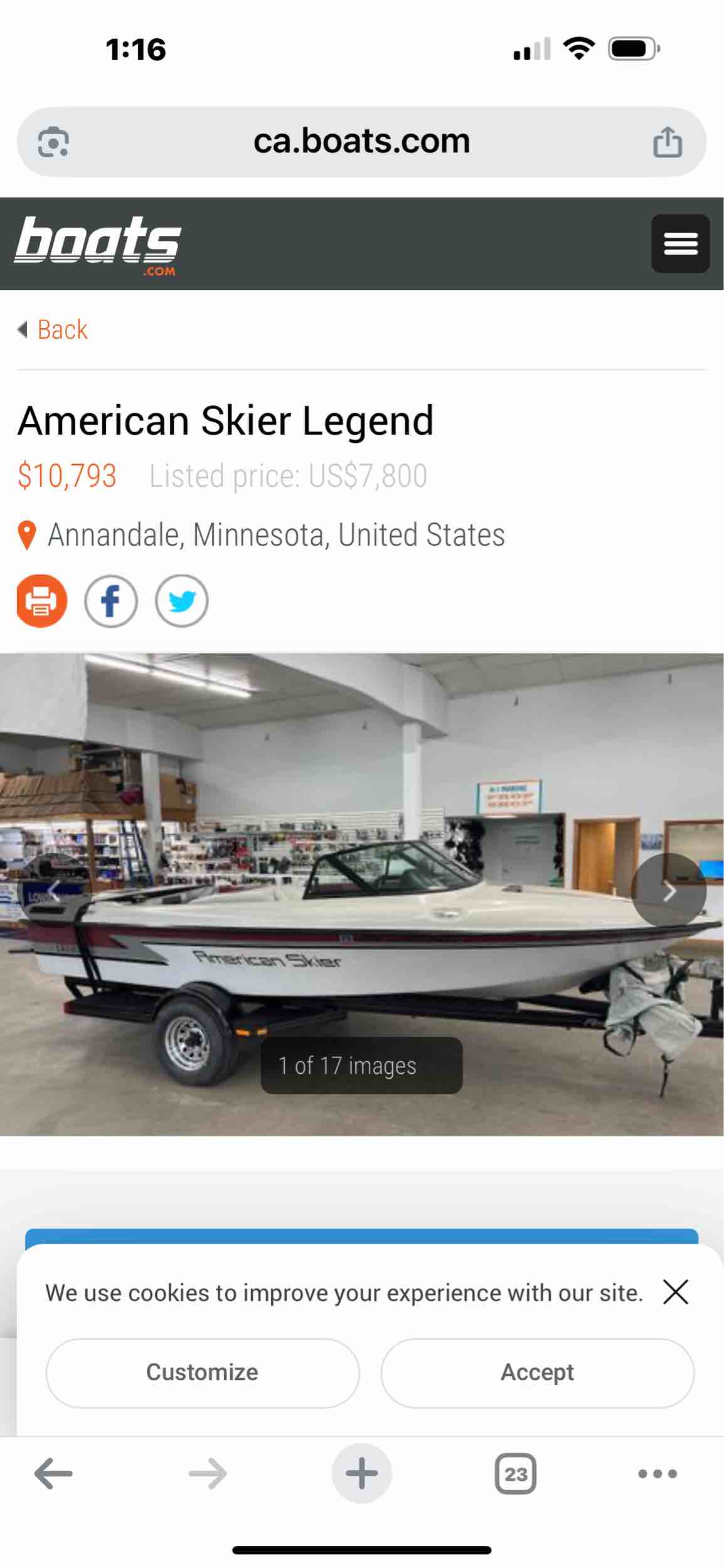Viewport: 724px width, 1568px height.
Task: Customize cookie preferences
Action: pyautogui.click(x=202, y=1372)
